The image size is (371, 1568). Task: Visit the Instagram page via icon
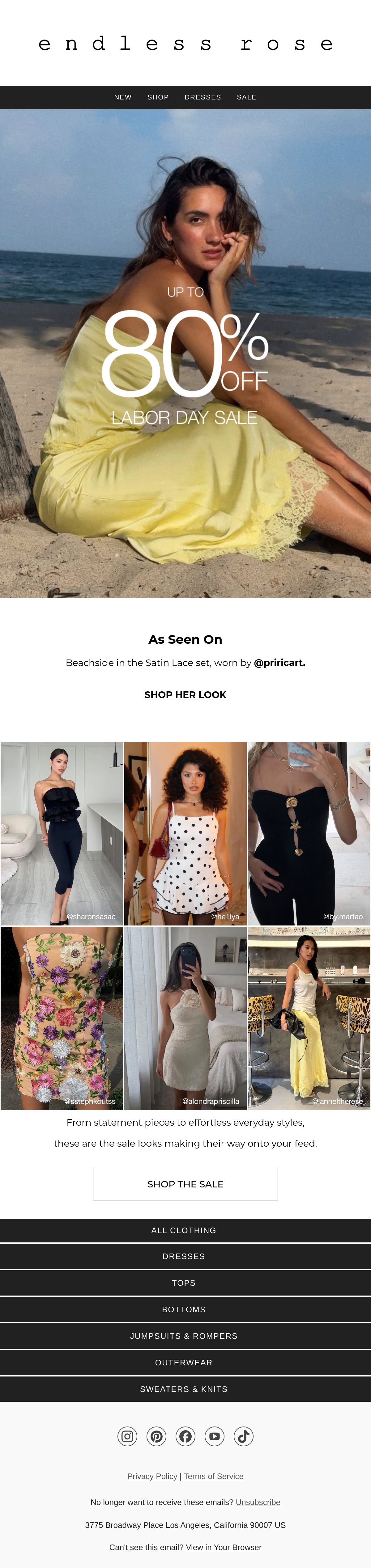click(x=127, y=1436)
